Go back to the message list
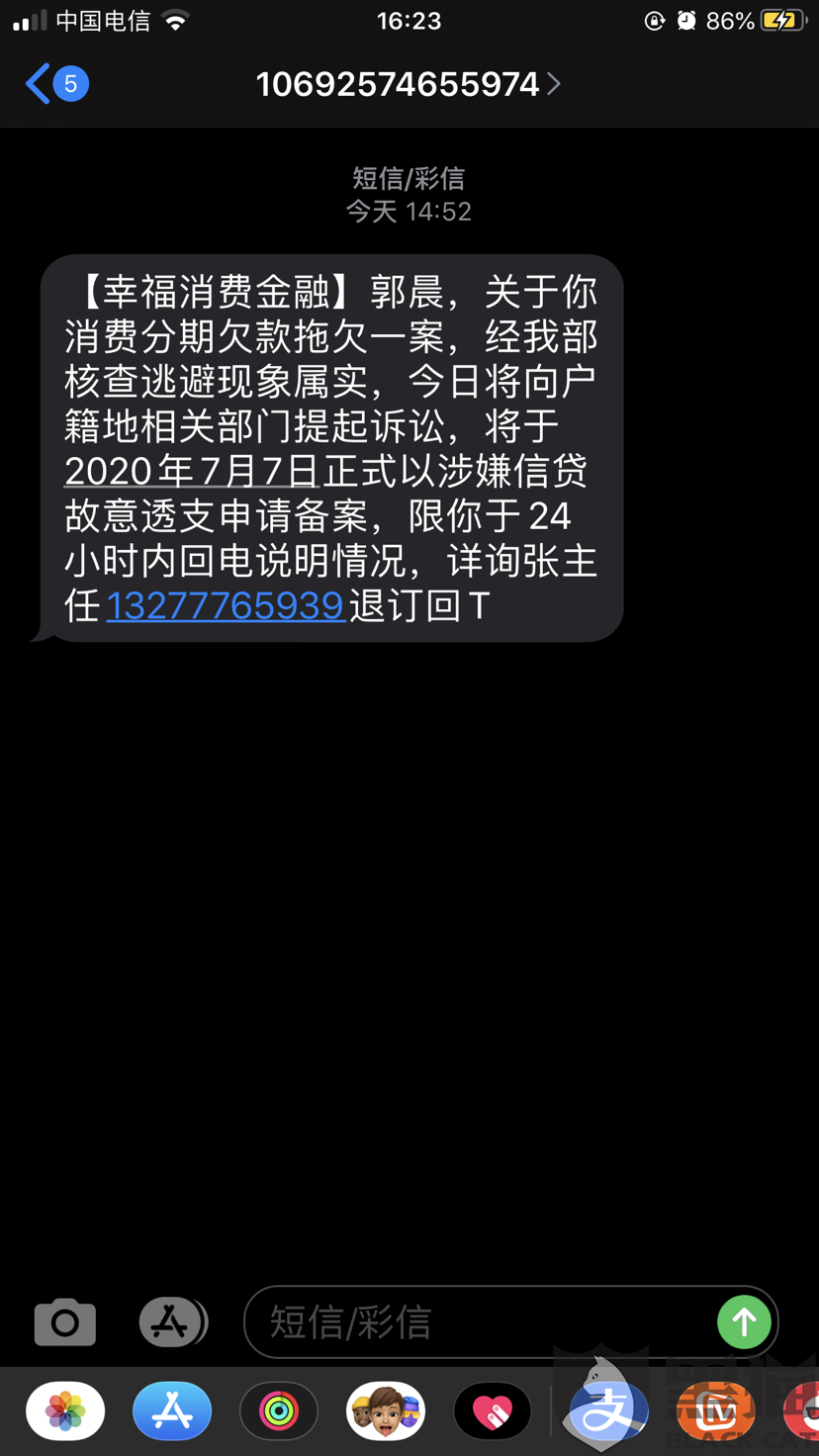Viewport: 819px width, 1456px height. (56, 84)
